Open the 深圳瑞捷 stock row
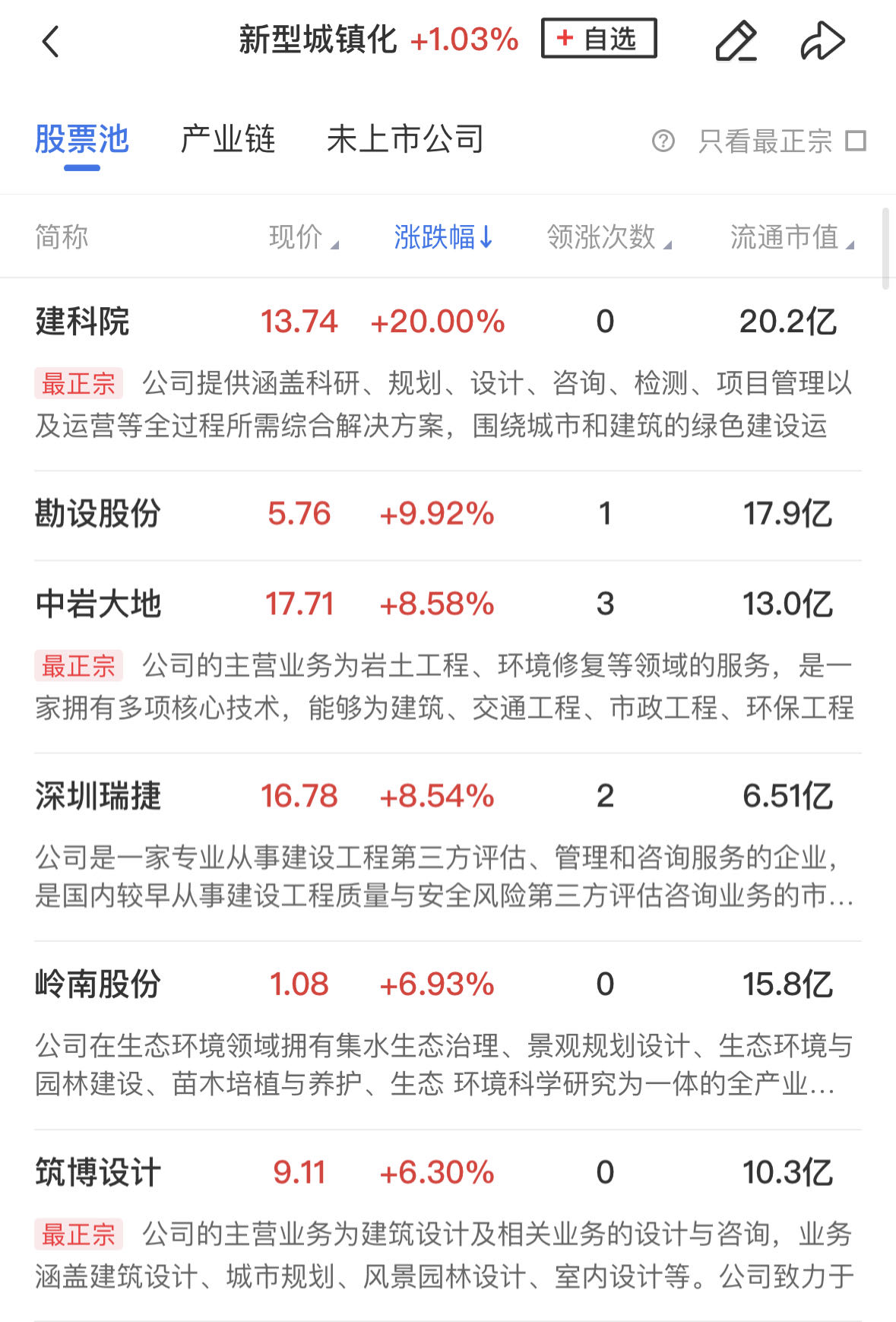Image resolution: width=896 pixels, height=1322 pixels. [x=98, y=797]
